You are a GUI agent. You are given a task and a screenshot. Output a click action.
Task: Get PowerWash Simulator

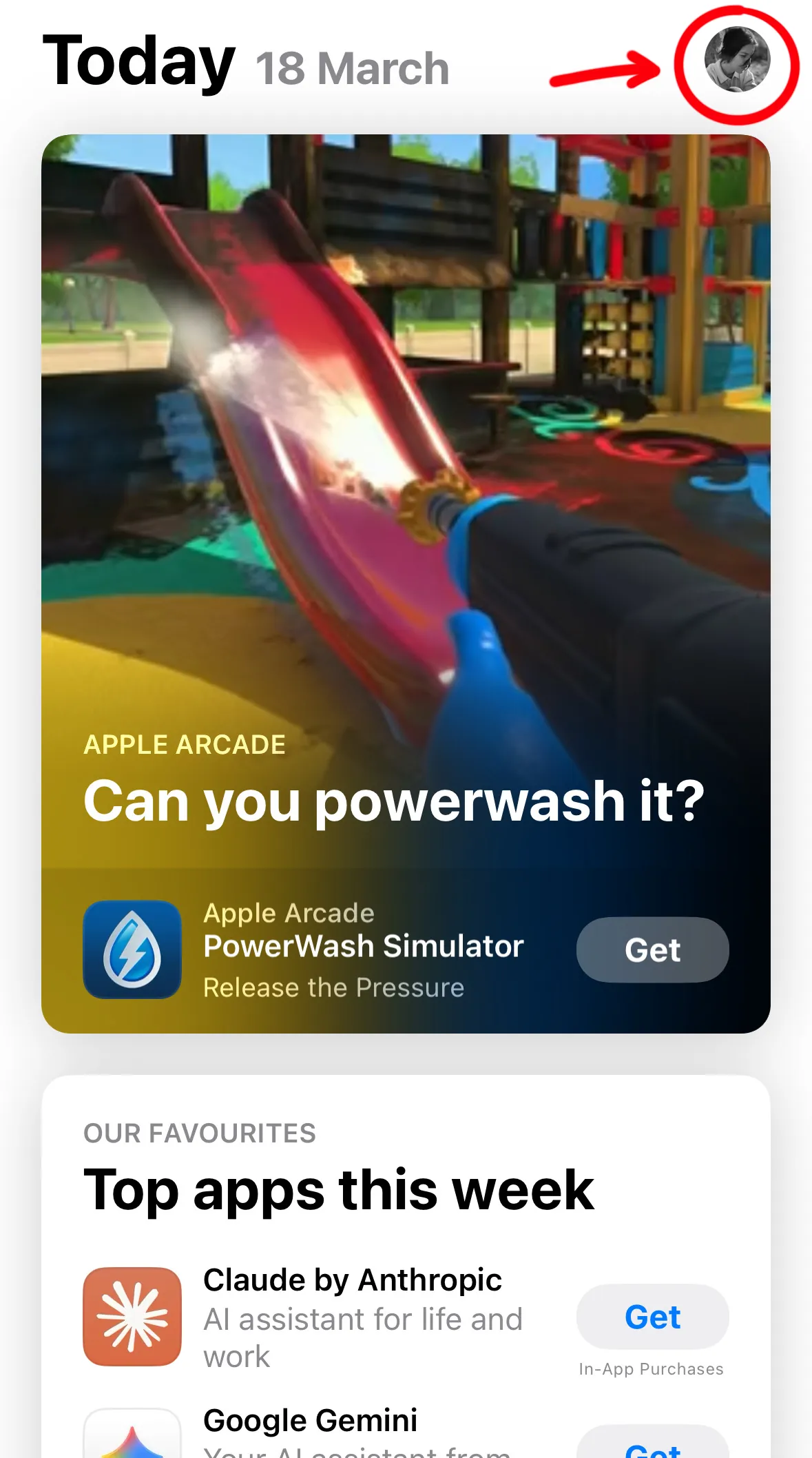(652, 949)
